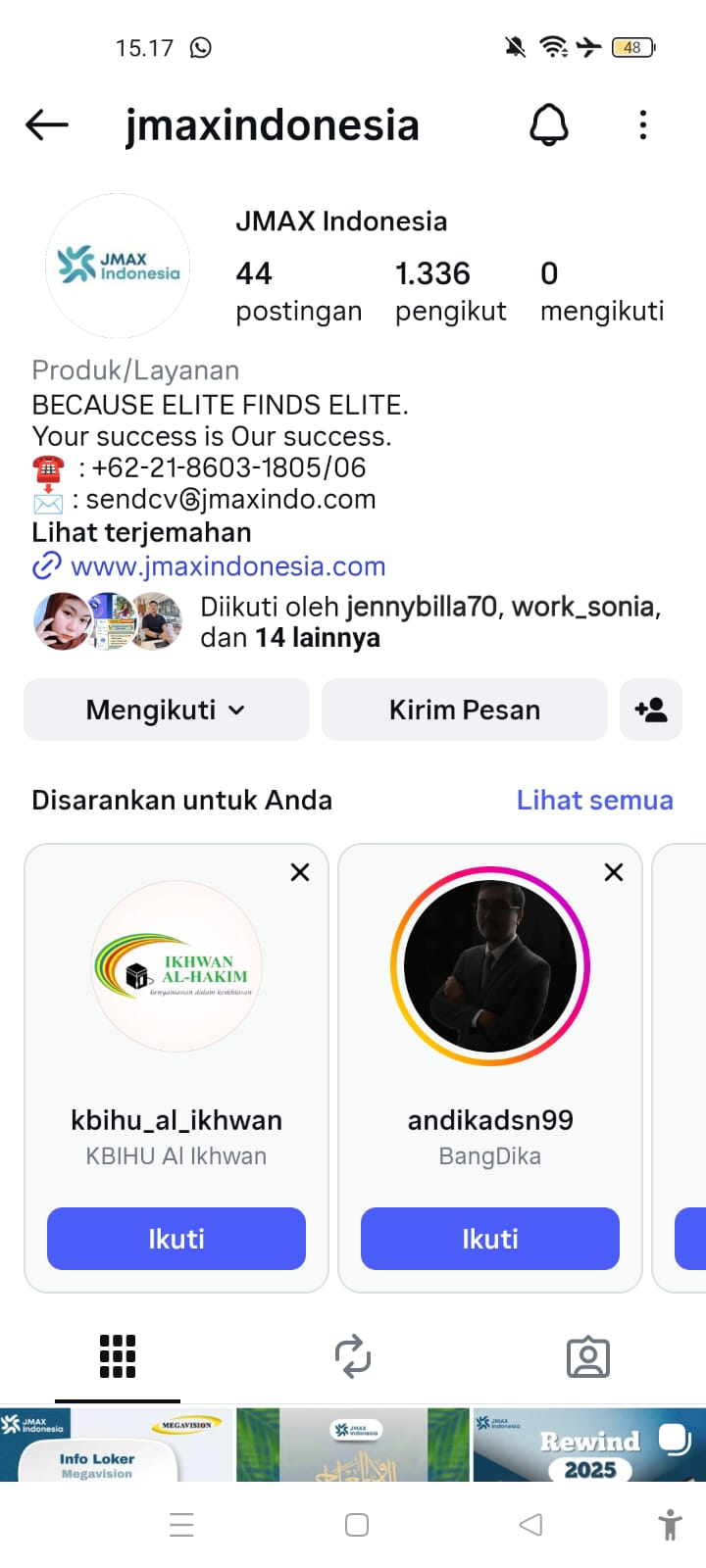Open the 1.336 pengikut followers list

click(450, 291)
